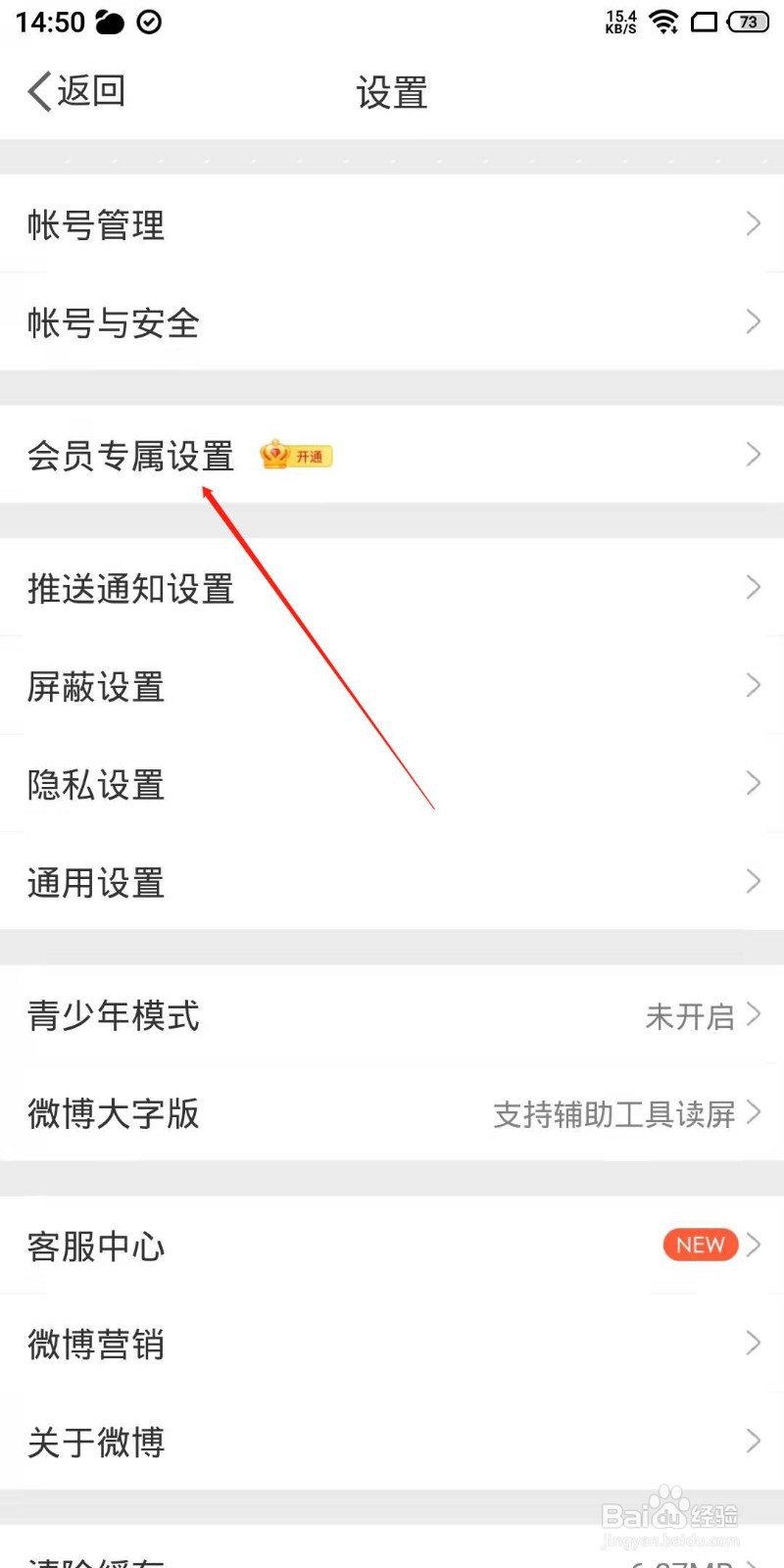Open 隐私设置 privacy options
784x1568 pixels.
[x=392, y=784]
